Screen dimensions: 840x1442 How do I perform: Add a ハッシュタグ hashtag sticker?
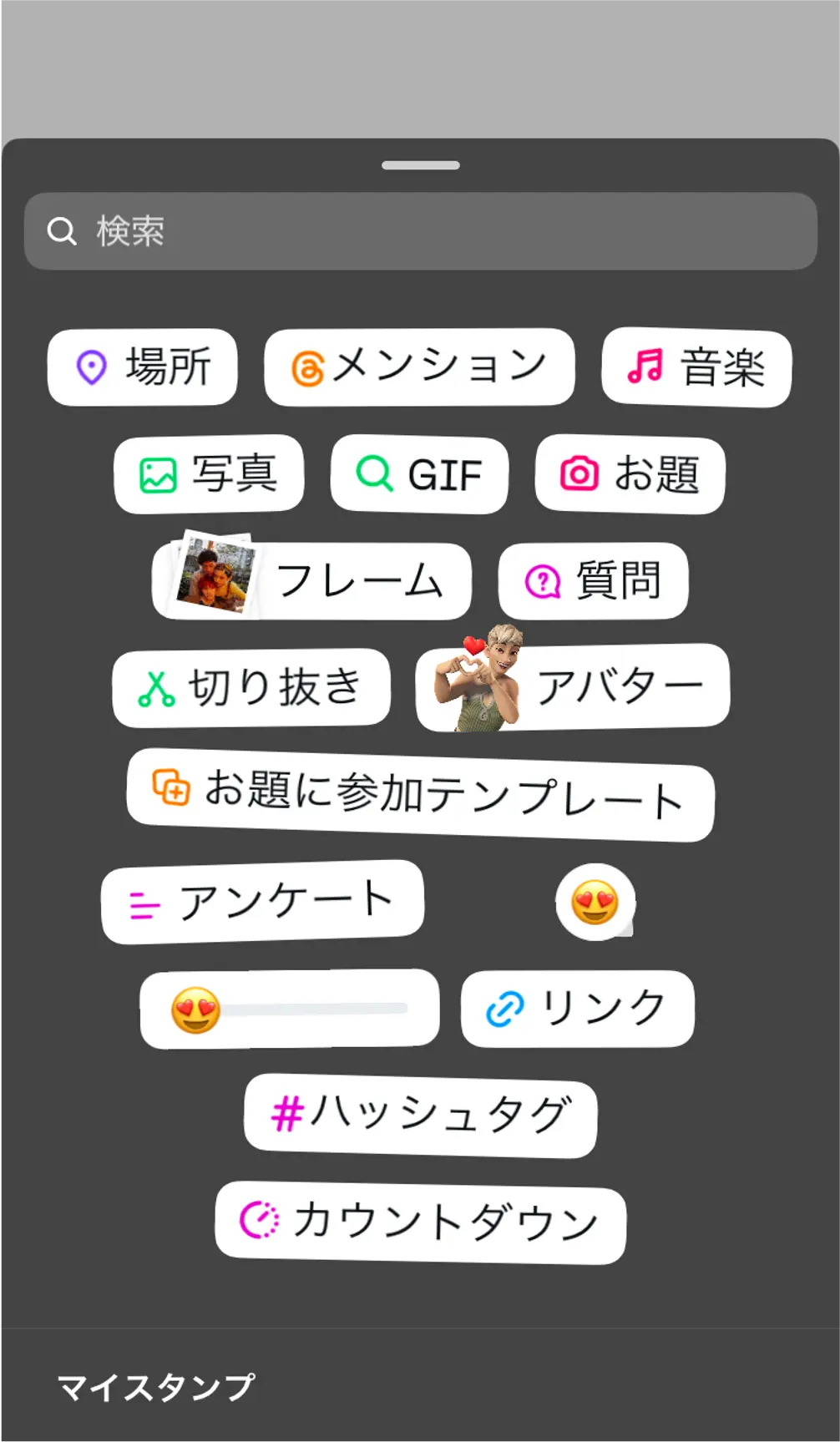point(420,1116)
